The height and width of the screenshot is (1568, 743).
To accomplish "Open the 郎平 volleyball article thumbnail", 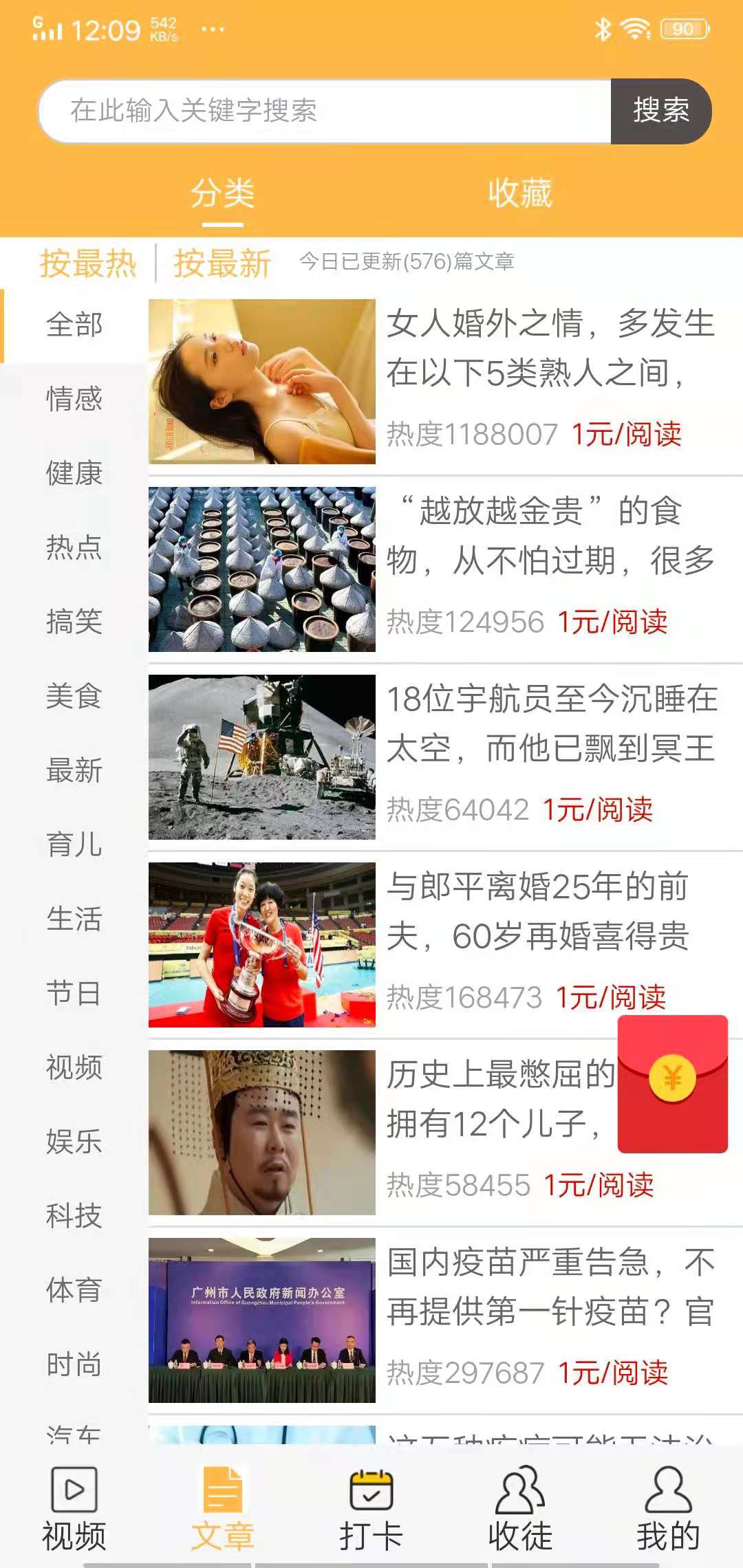I will pos(263,942).
